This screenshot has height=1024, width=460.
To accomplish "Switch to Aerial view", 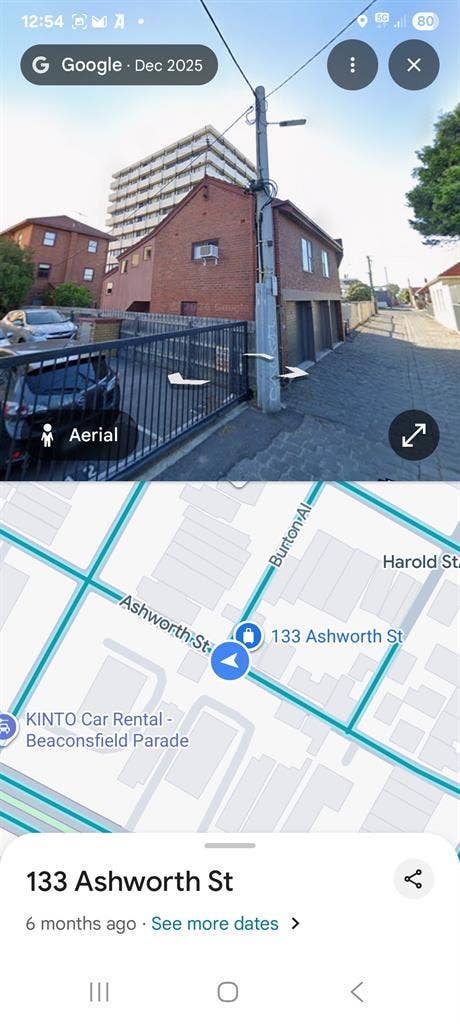I will (78, 435).
